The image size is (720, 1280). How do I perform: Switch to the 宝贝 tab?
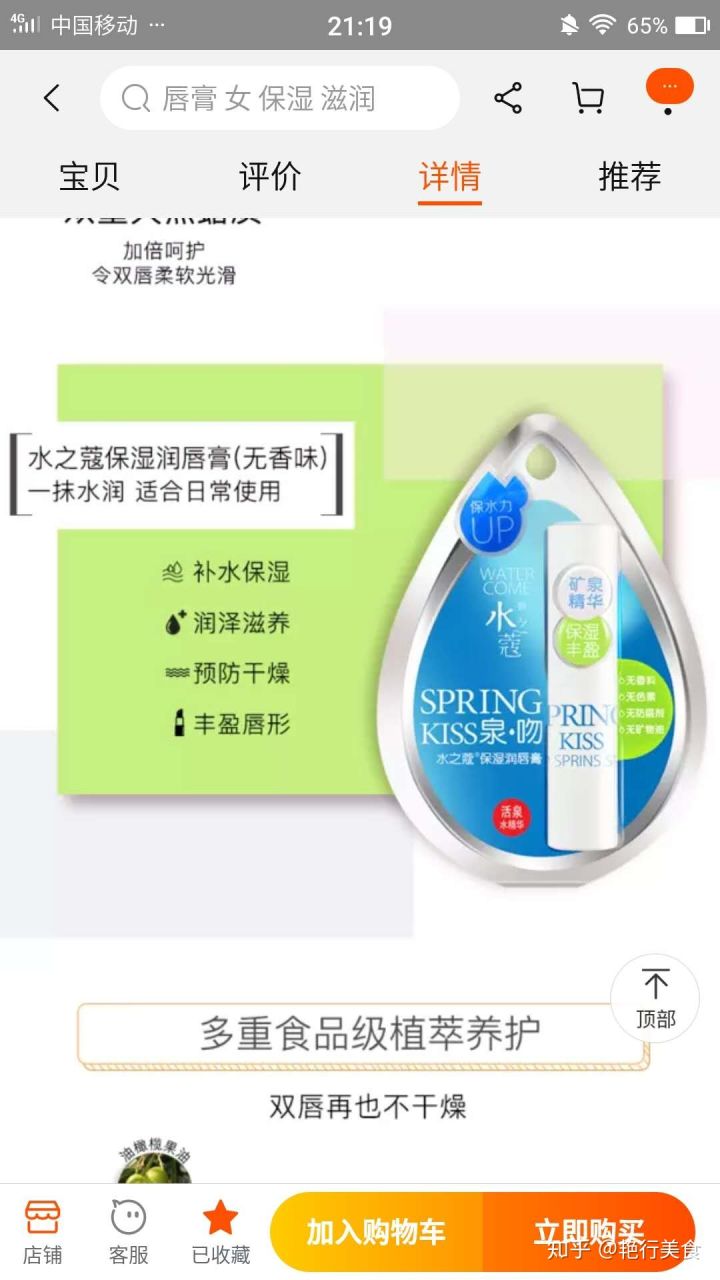pyautogui.click(x=90, y=177)
